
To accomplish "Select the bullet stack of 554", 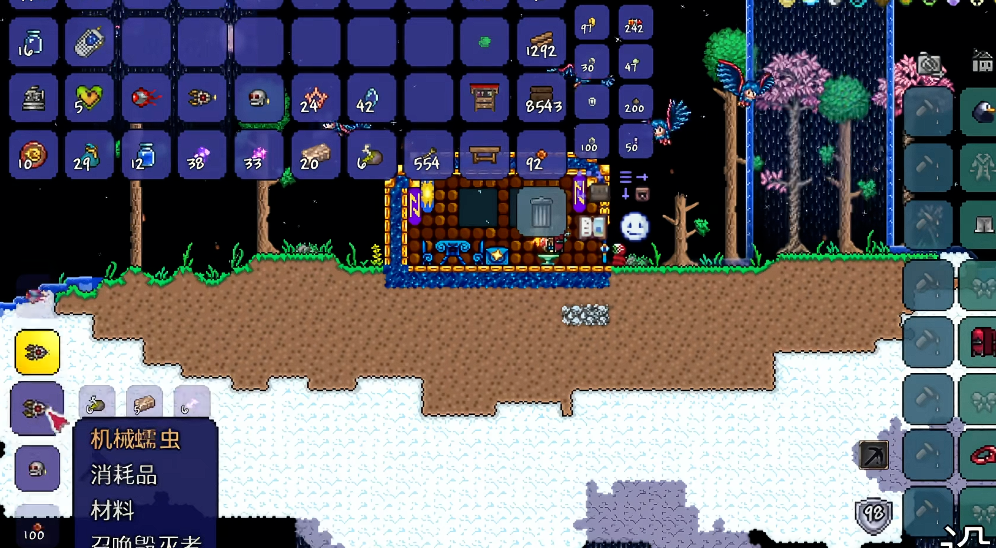I will coord(428,155).
